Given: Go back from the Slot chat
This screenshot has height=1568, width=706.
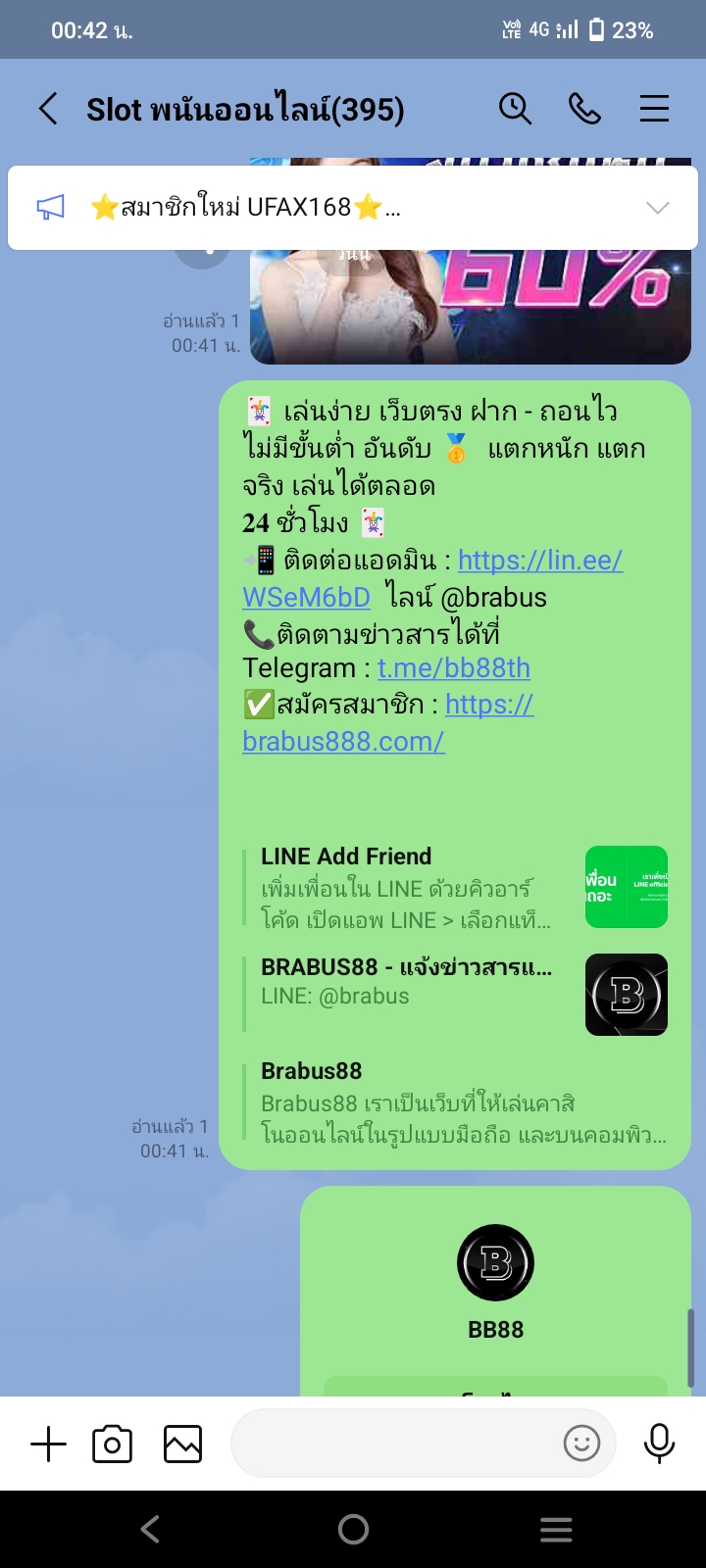Looking at the screenshot, I should [x=48, y=109].
